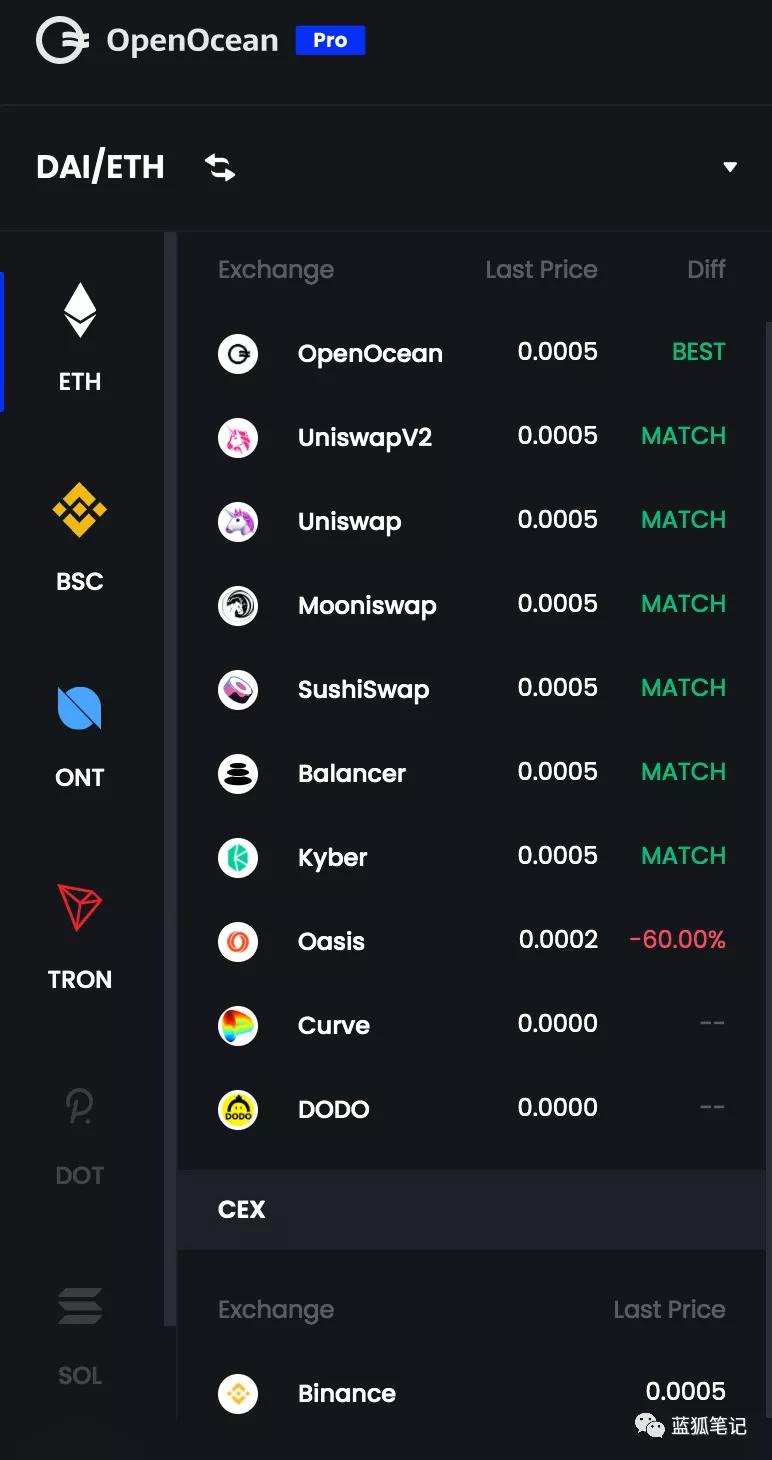Select the SOL network icon

79,1305
